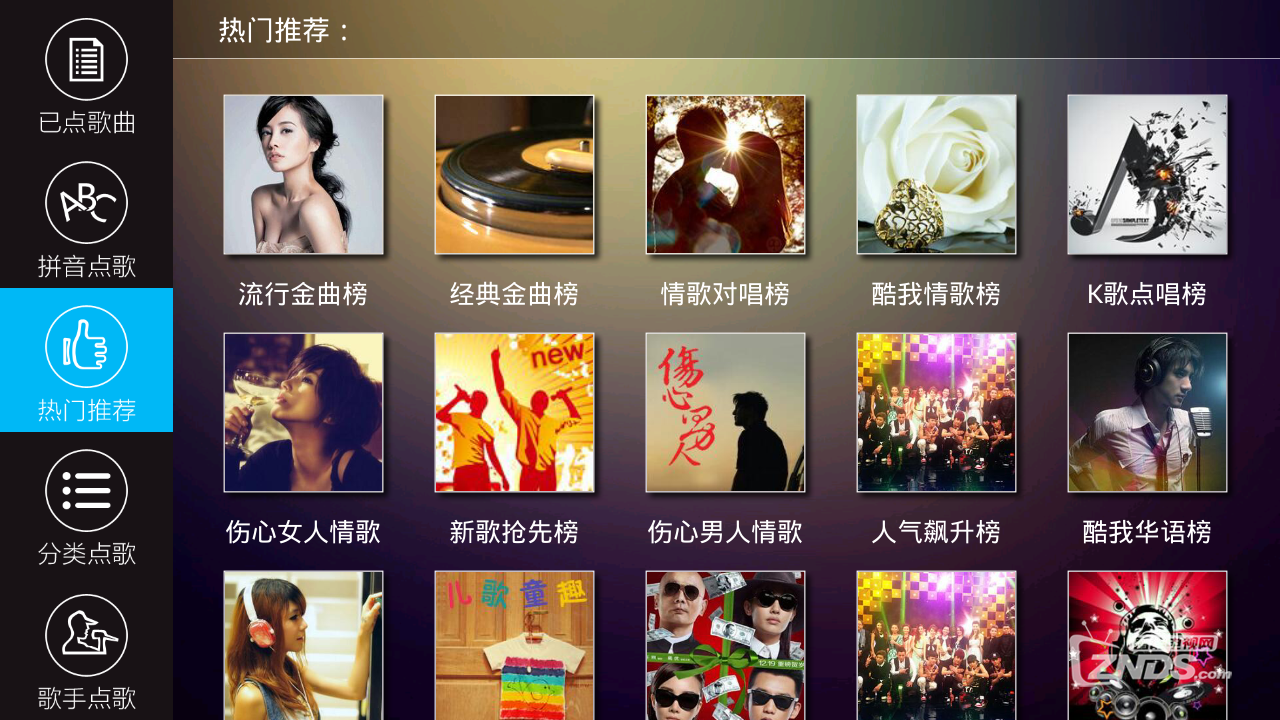The height and width of the screenshot is (720, 1280).
Task: Select the 热门推荐 tab
Action: [x=86, y=362]
